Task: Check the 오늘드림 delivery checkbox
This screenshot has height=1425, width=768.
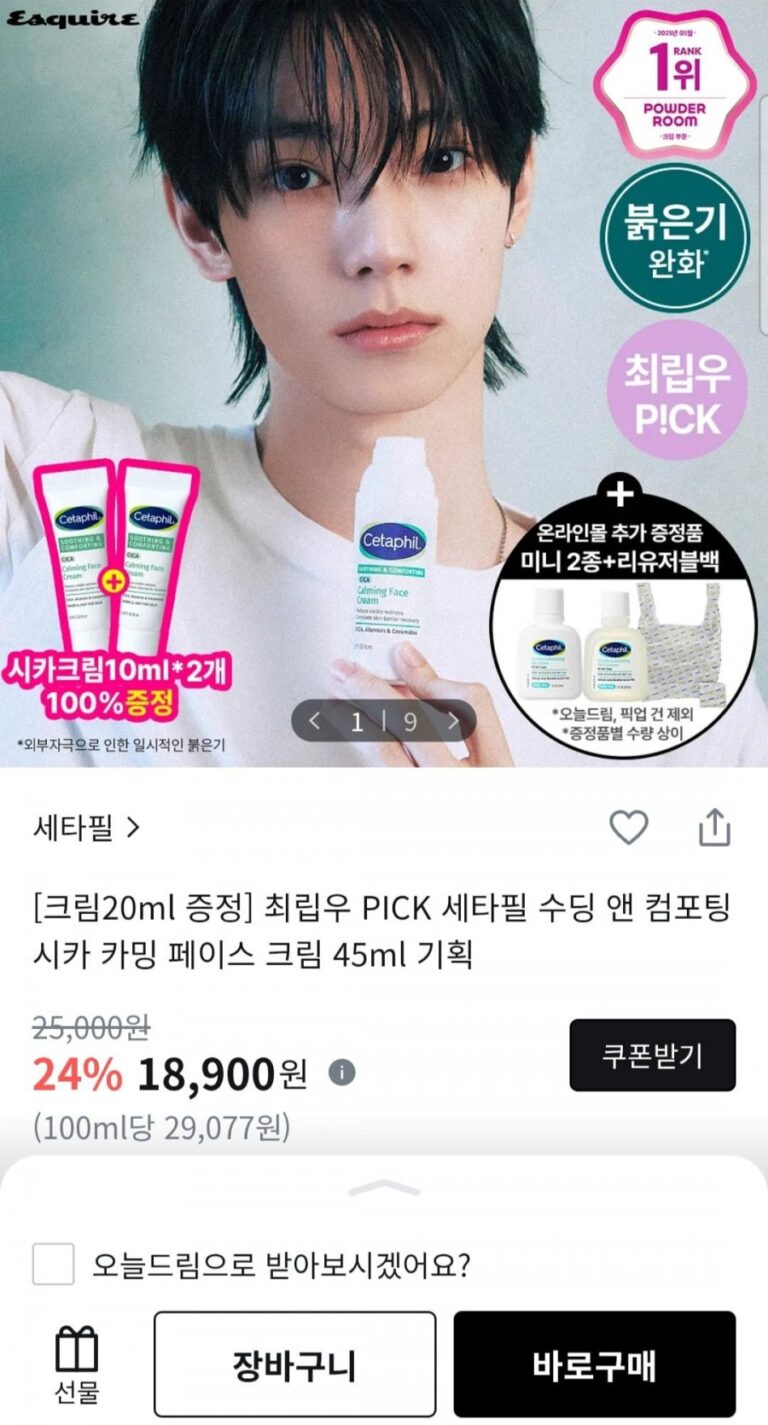Action: tap(53, 1265)
